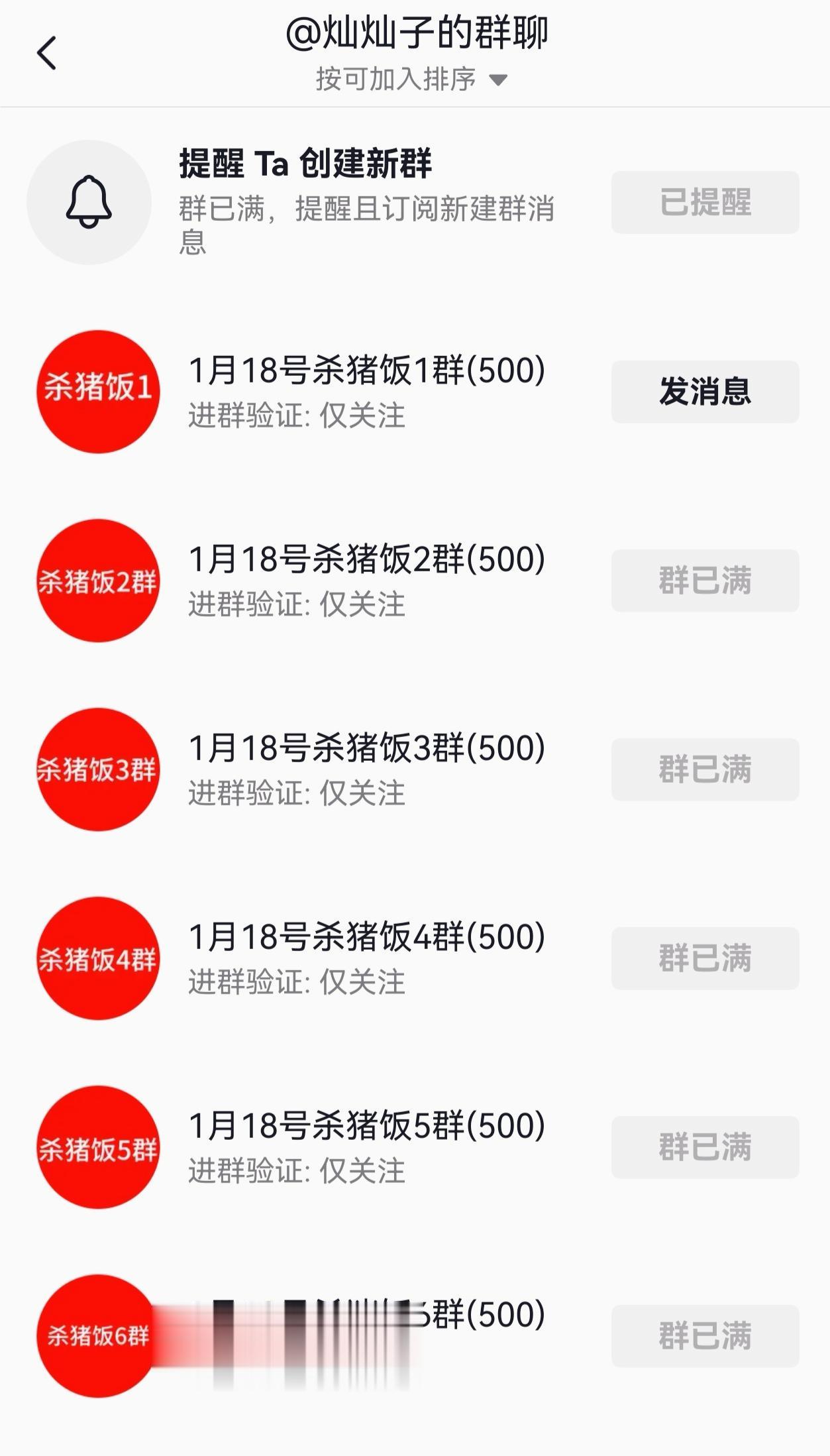Tap 群已满 button for 杀猪饭2群
830x1456 pixels.
pos(705,581)
